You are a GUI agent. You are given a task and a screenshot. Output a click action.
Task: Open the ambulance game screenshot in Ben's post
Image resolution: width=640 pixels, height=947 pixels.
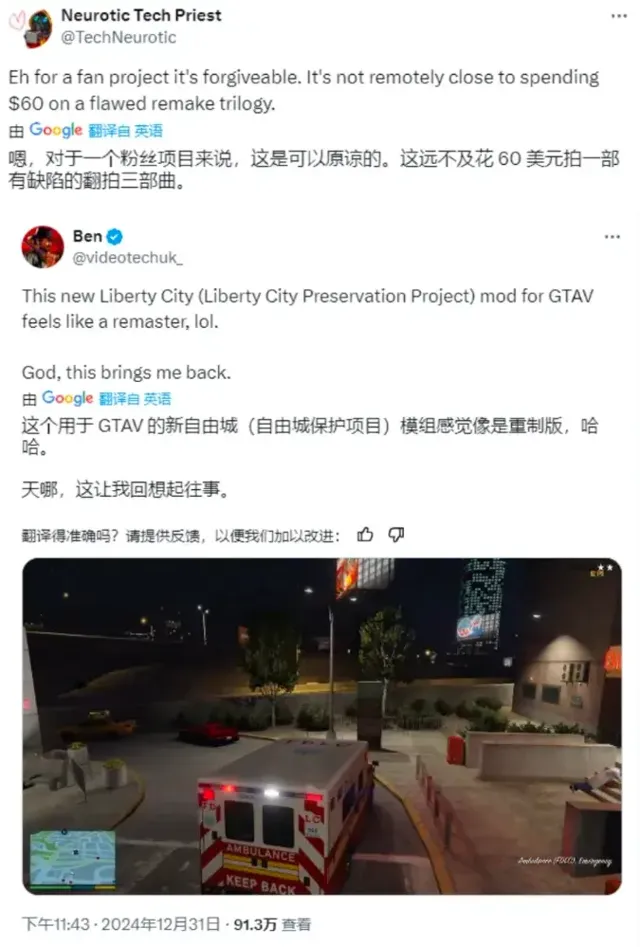(321, 725)
